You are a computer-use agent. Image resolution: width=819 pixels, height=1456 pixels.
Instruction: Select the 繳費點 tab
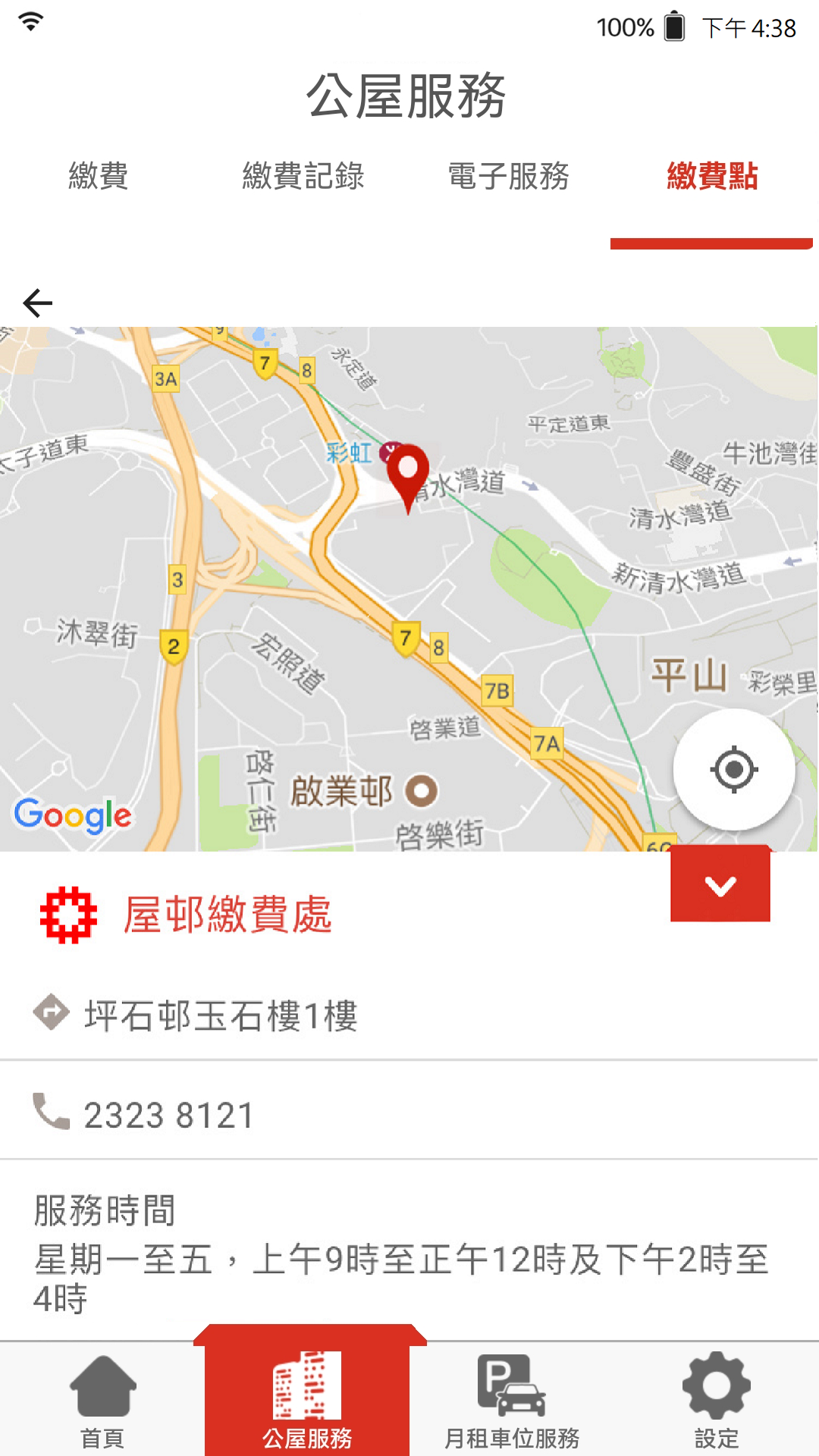tap(712, 176)
